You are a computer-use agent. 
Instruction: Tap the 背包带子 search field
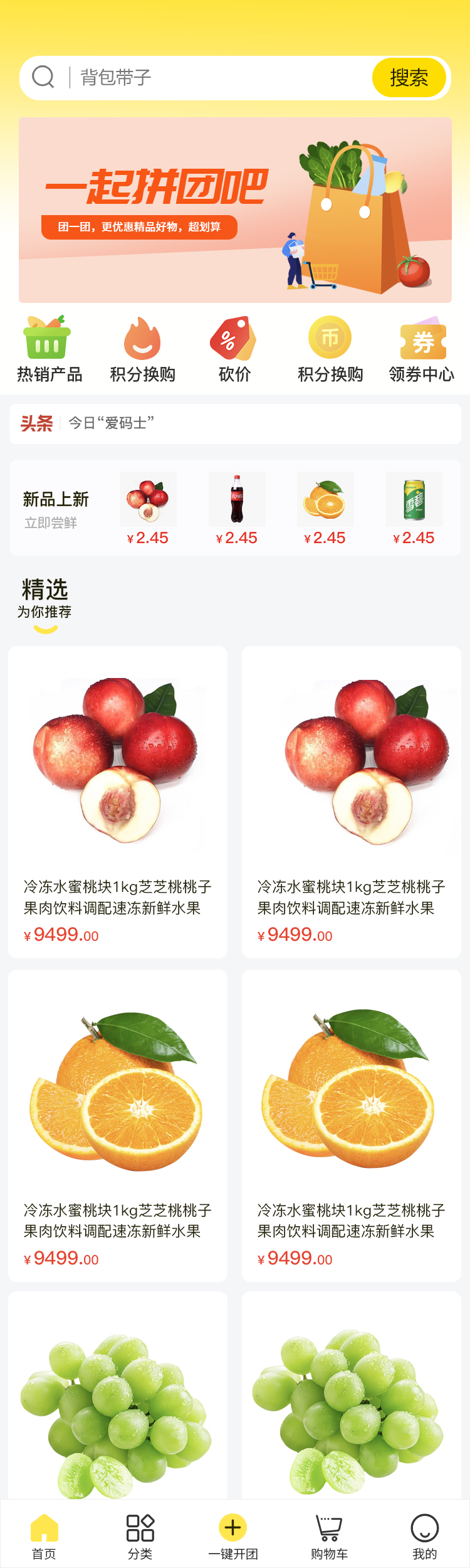point(219,78)
